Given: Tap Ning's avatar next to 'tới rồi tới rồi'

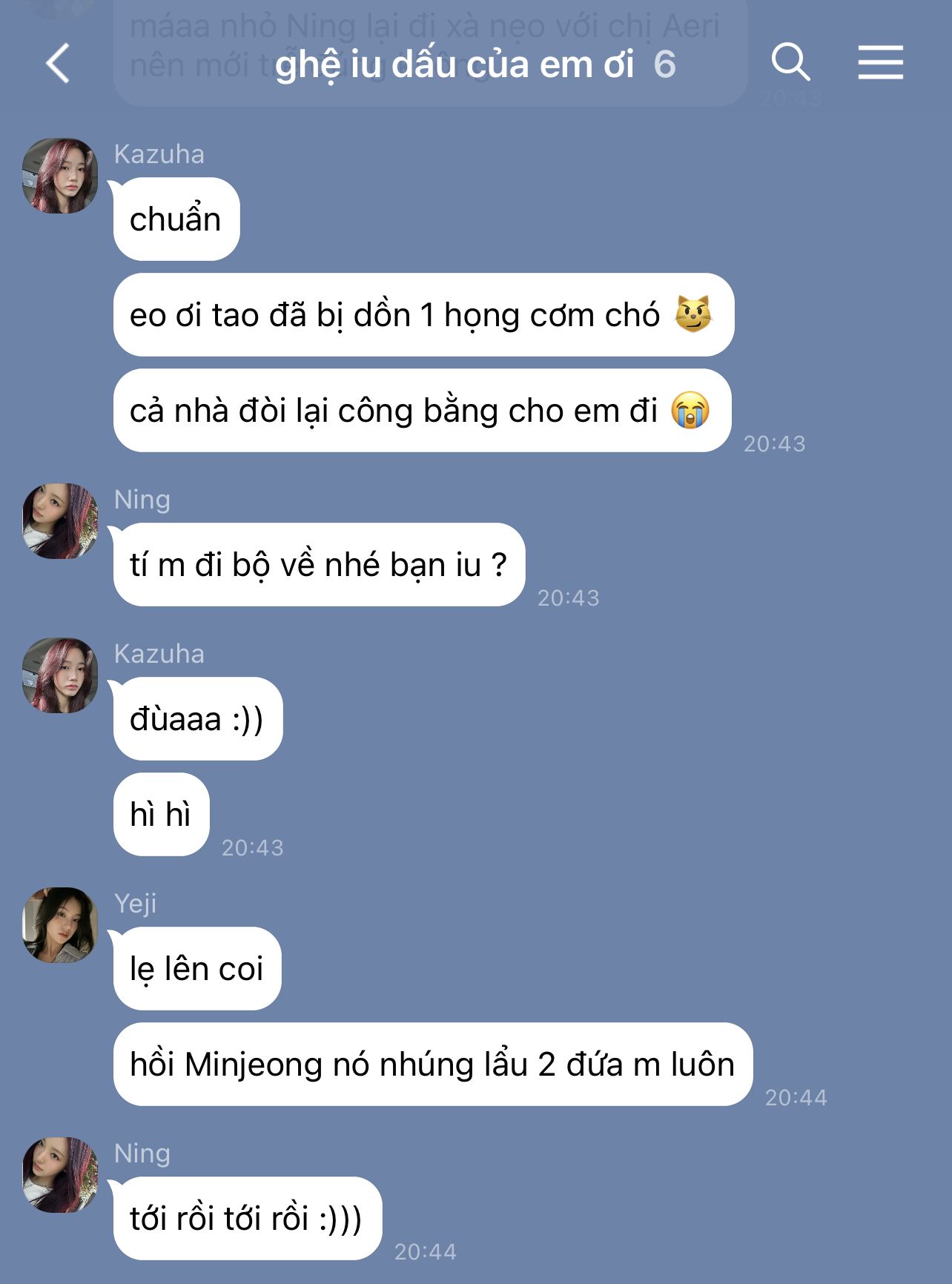Looking at the screenshot, I should pos(60,1175).
